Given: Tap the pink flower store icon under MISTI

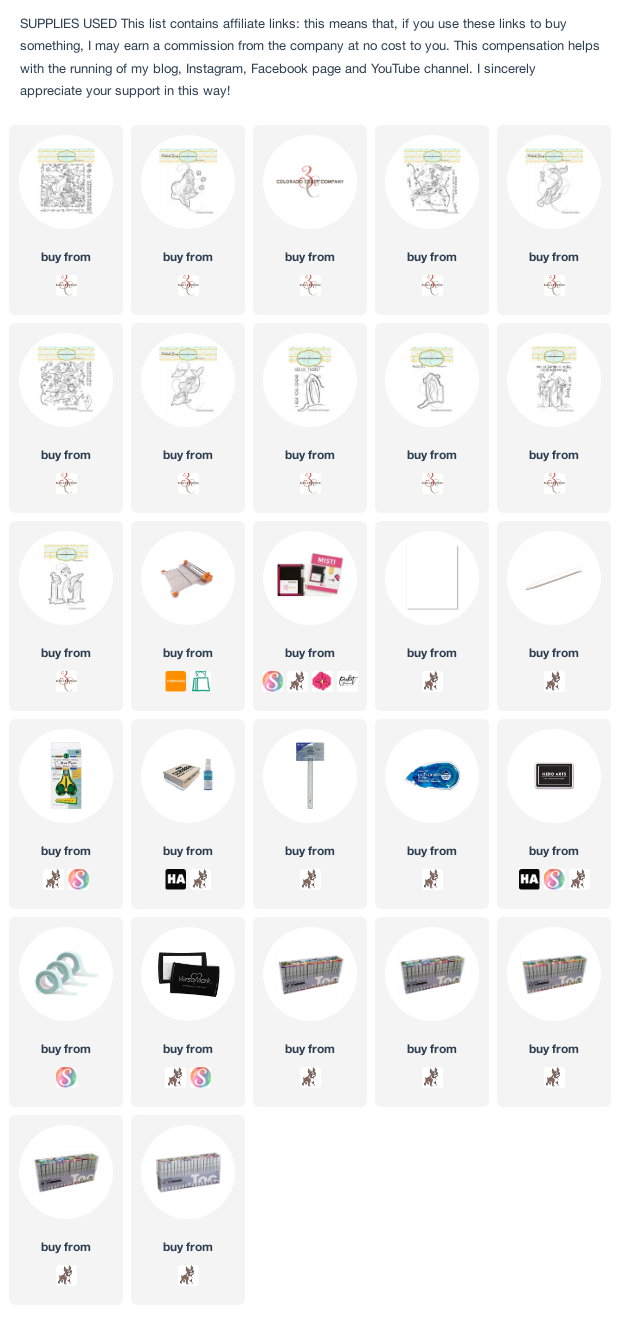Looking at the screenshot, I should pos(322,681).
